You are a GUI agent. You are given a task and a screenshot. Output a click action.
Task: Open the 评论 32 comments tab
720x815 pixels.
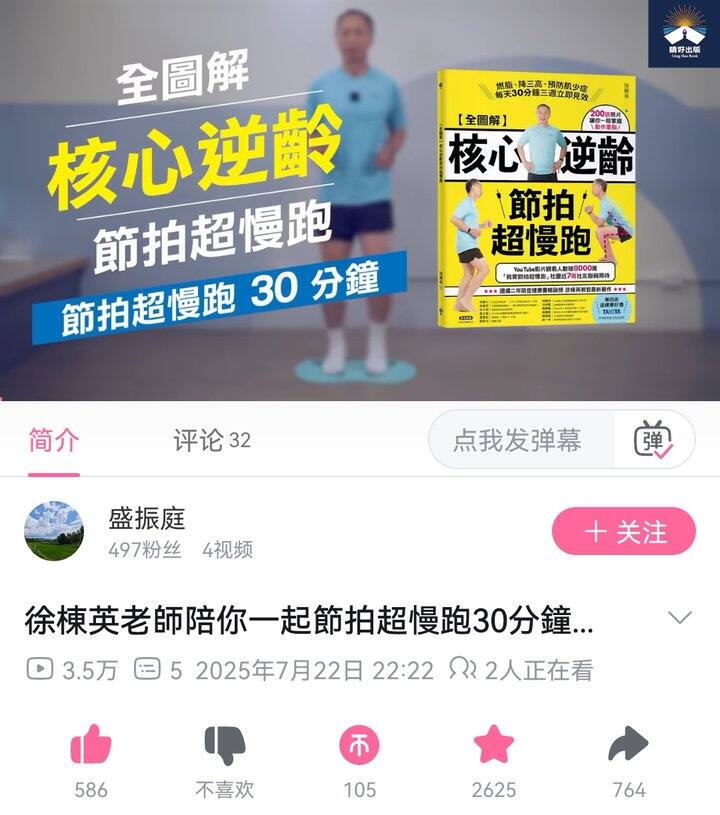pos(212,441)
